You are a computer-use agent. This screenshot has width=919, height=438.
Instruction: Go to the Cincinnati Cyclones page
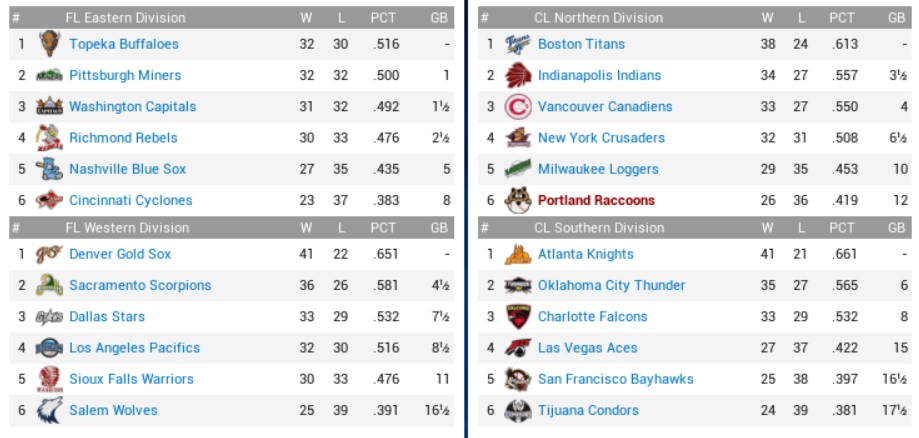[130, 200]
